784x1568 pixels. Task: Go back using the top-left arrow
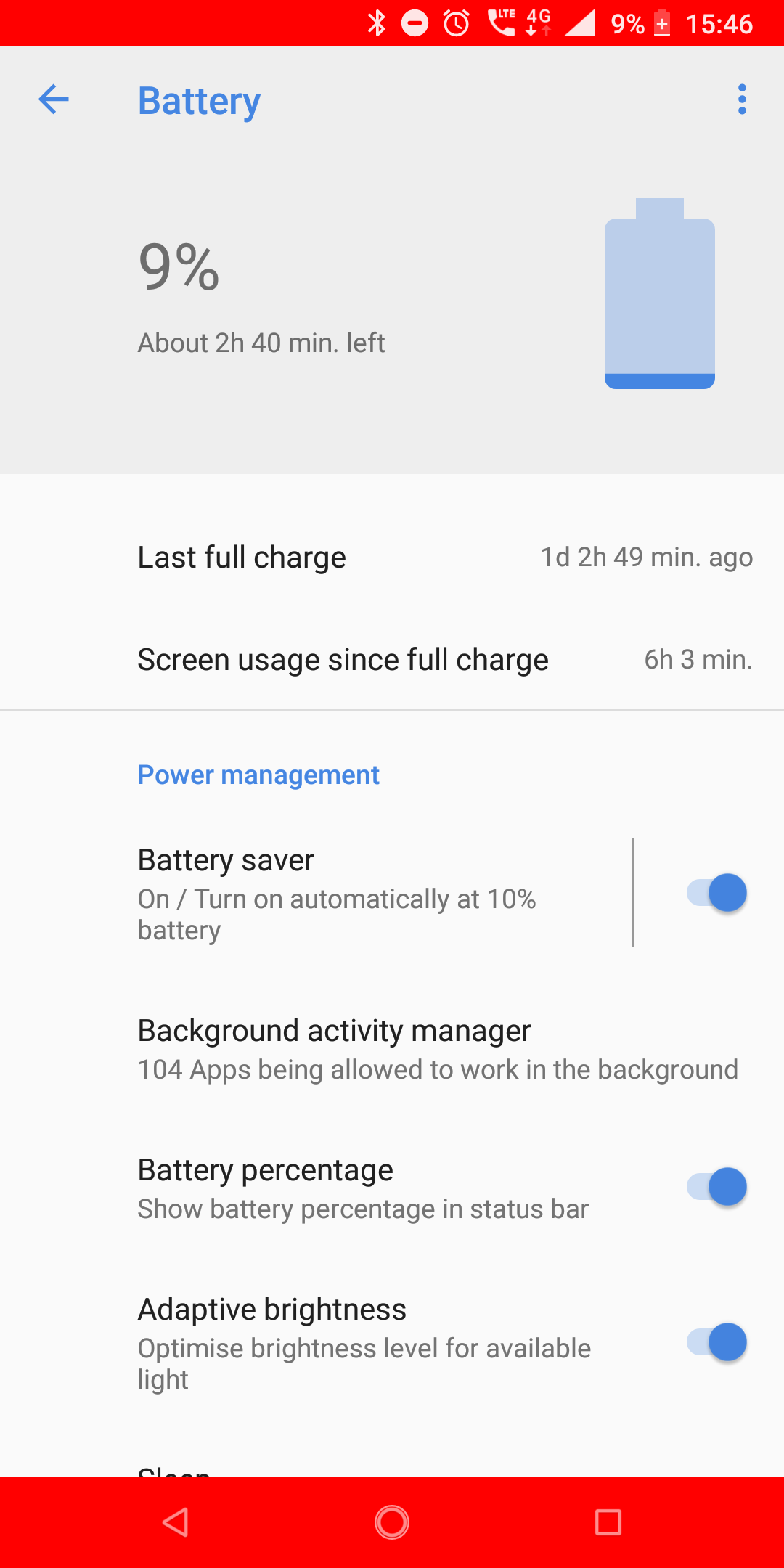coord(54,99)
